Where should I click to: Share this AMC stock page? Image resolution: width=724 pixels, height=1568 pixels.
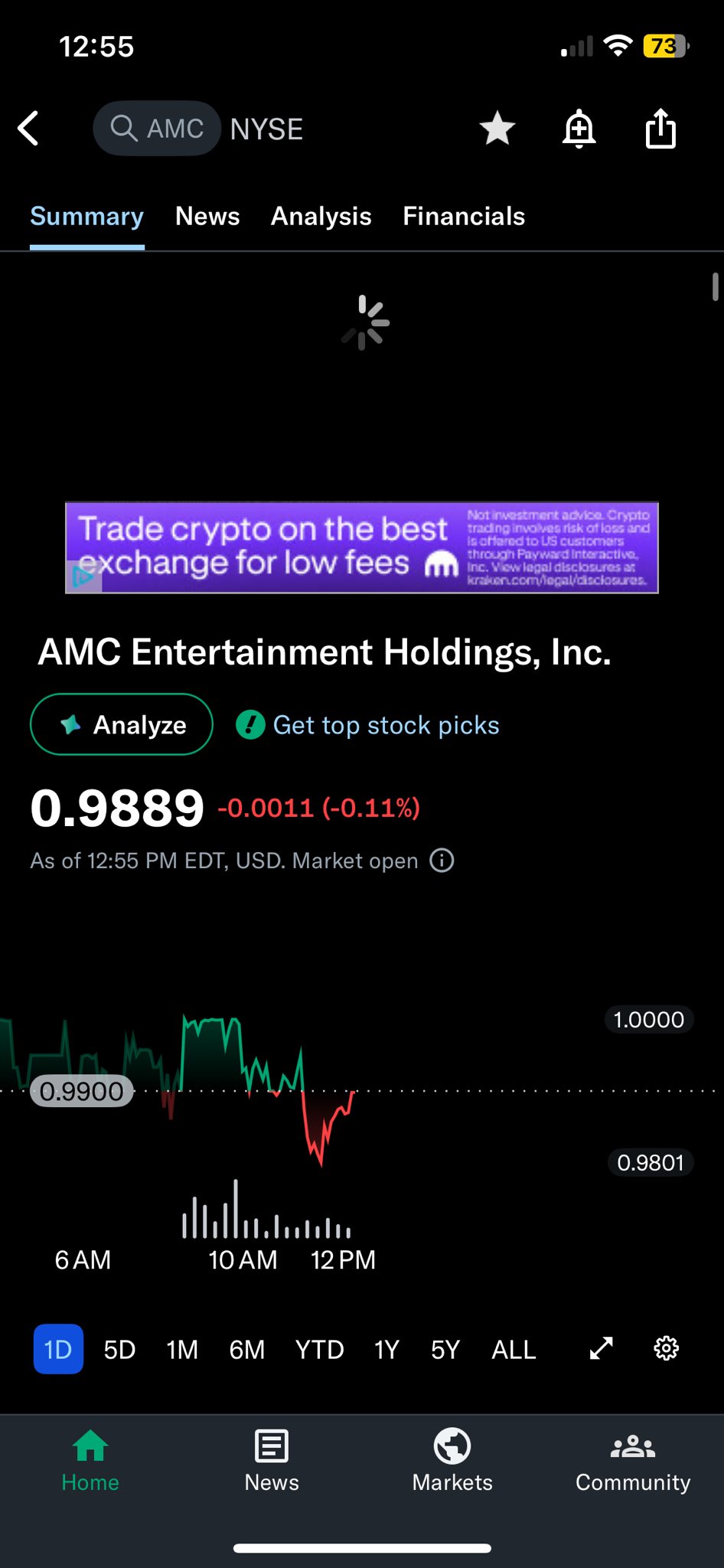click(660, 129)
